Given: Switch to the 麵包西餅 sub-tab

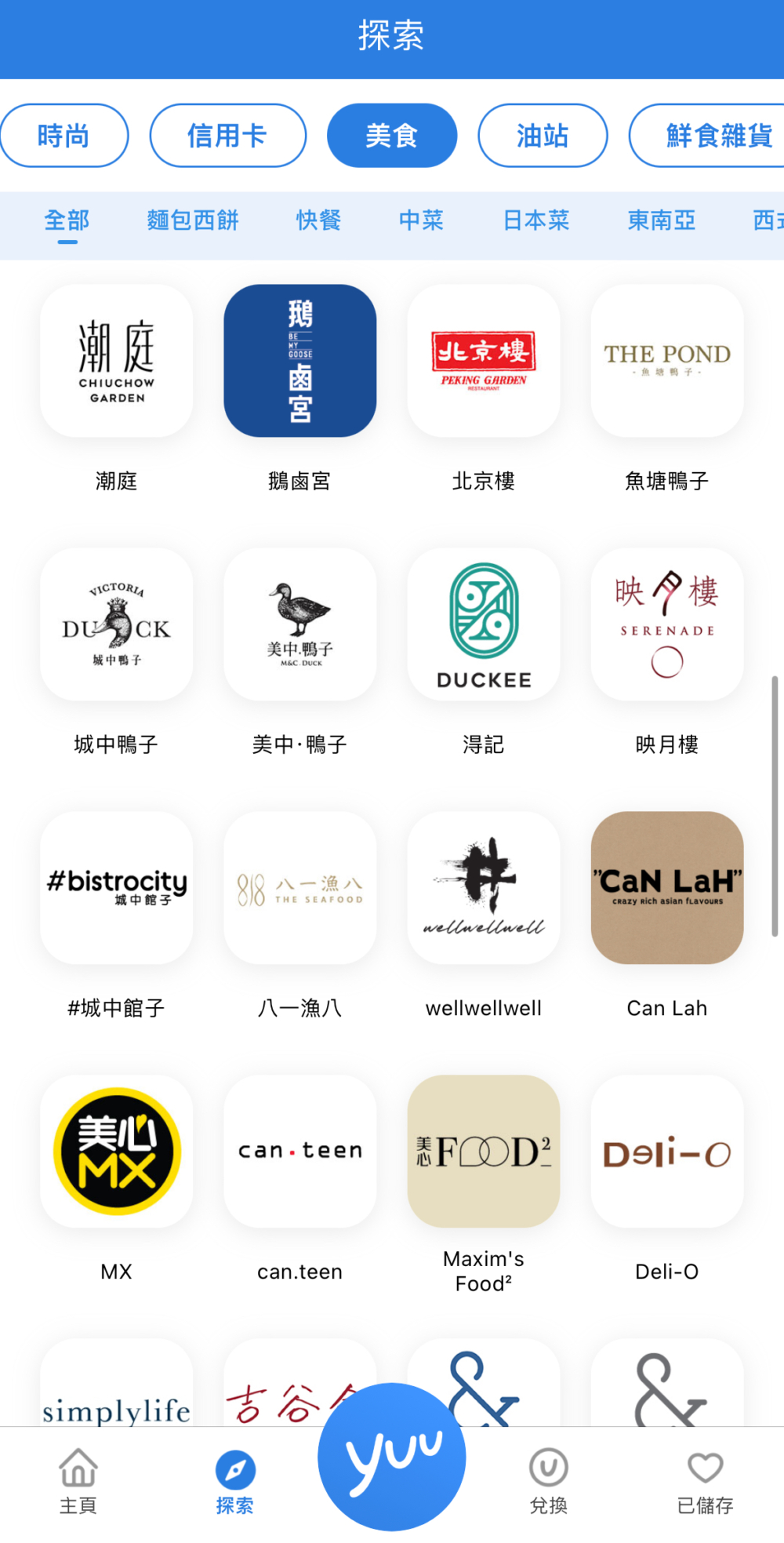Looking at the screenshot, I should (x=193, y=220).
